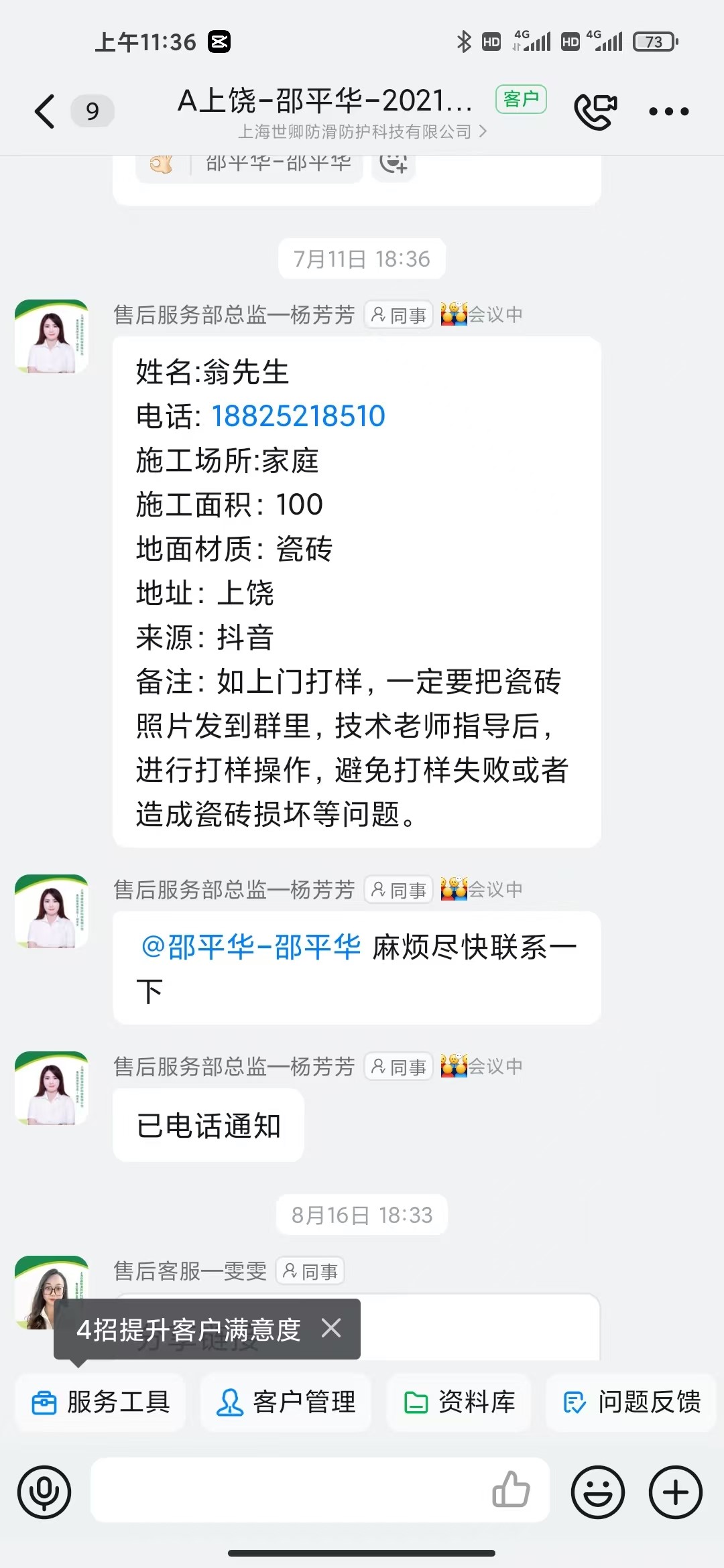Start a voice or video call

(595, 111)
